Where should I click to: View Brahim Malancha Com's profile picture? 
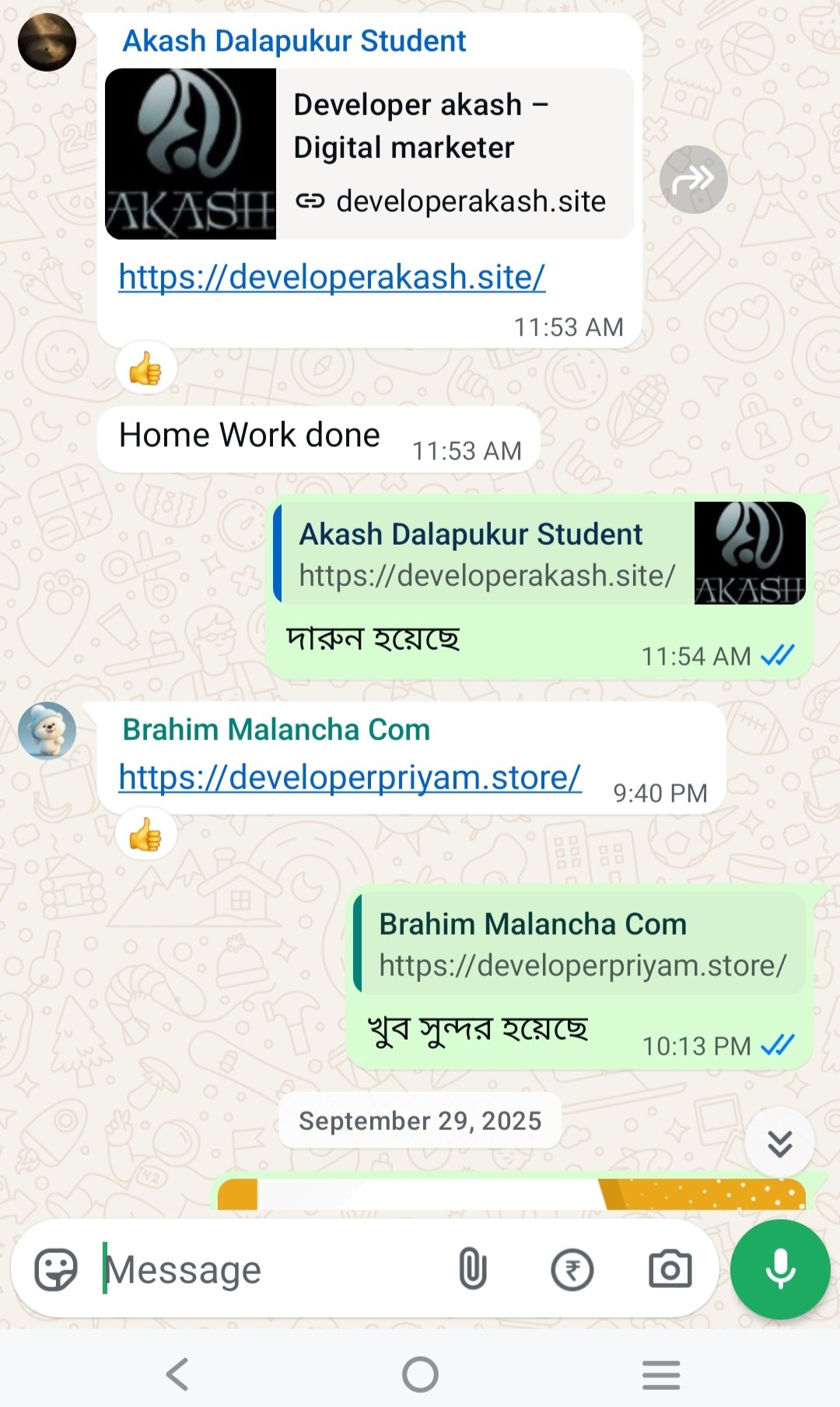click(47, 731)
